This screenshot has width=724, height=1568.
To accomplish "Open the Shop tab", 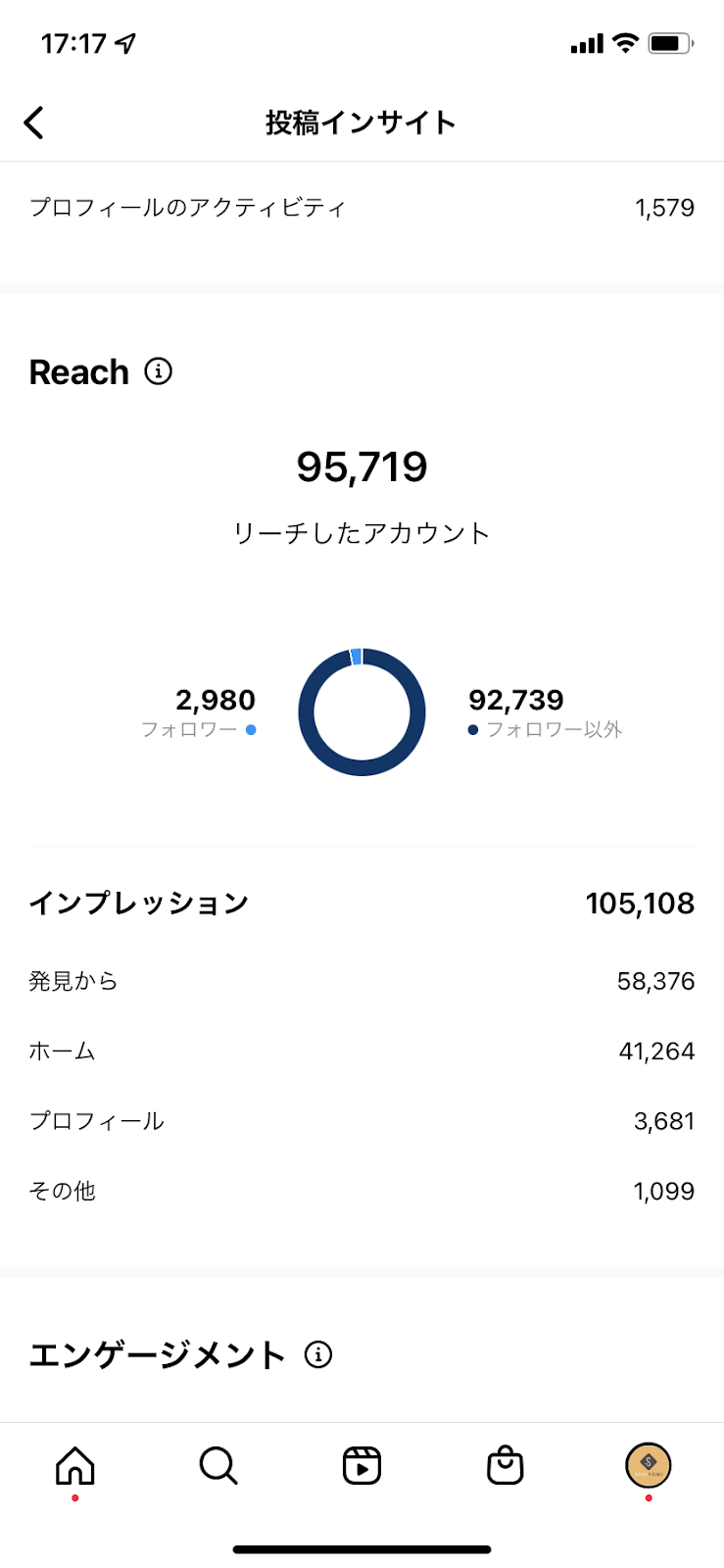I will [506, 1466].
